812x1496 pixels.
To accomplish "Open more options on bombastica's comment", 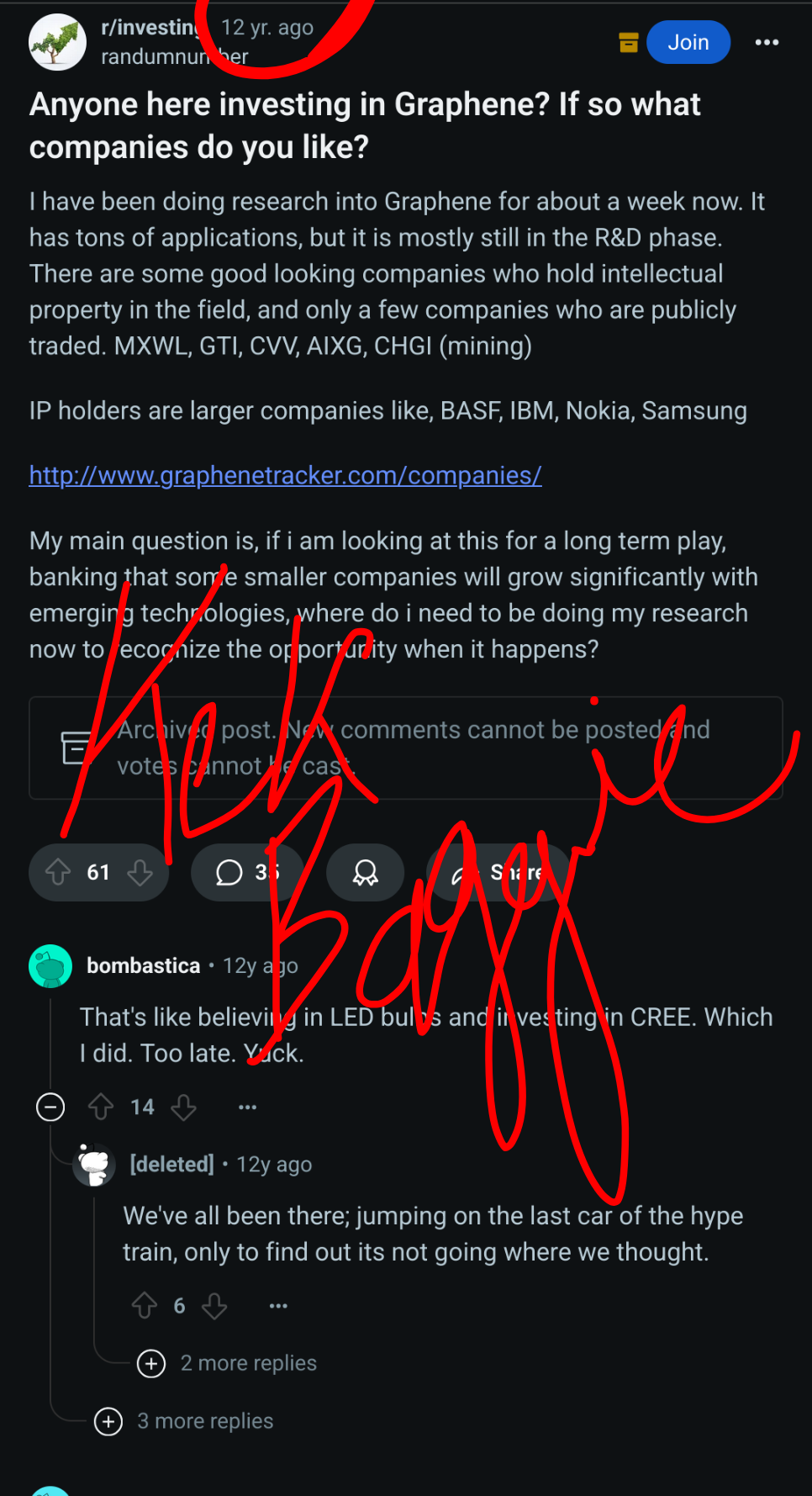I will [x=247, y=1107].
